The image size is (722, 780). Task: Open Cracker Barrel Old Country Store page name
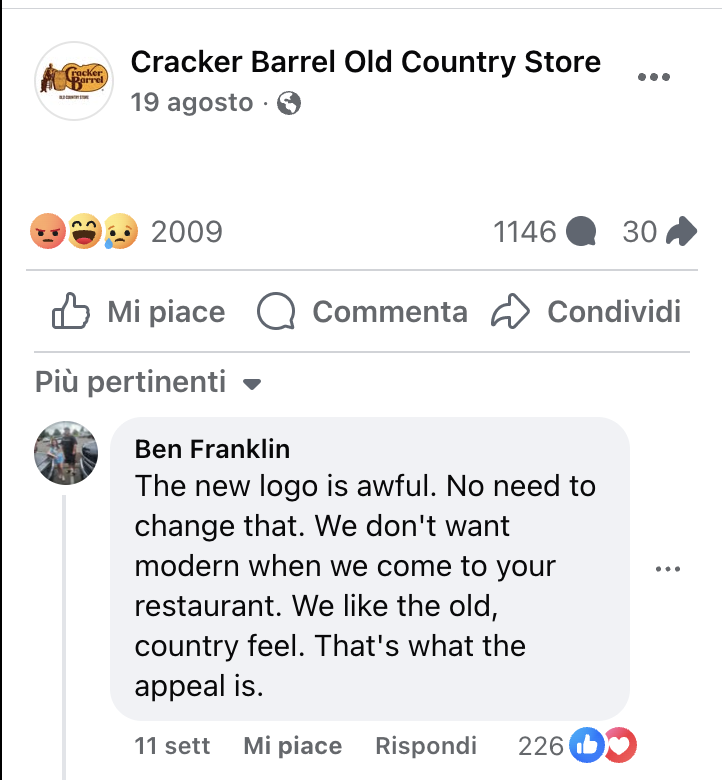[366, 62]
